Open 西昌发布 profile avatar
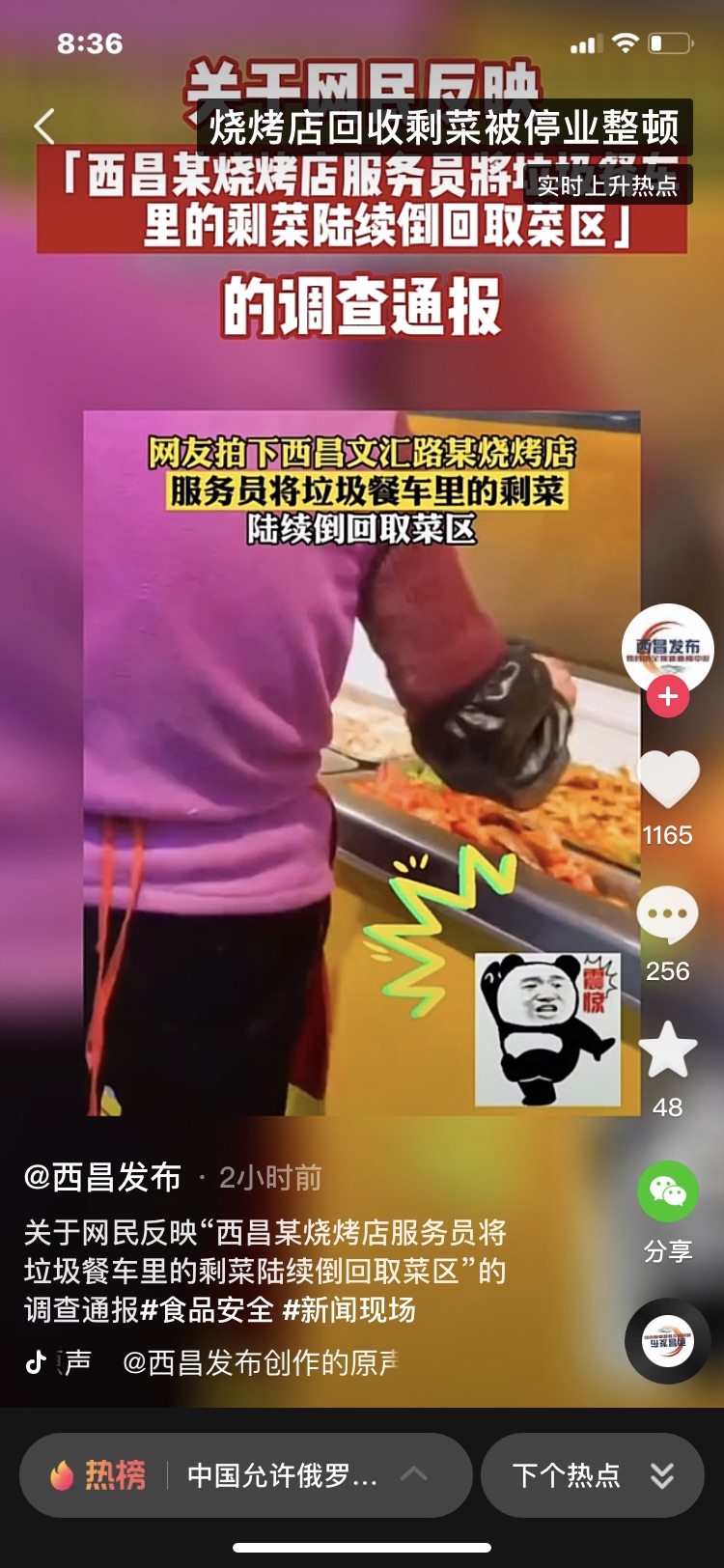Image resolution: width=724 pixels, height=1568 pixels. point(667,647)
